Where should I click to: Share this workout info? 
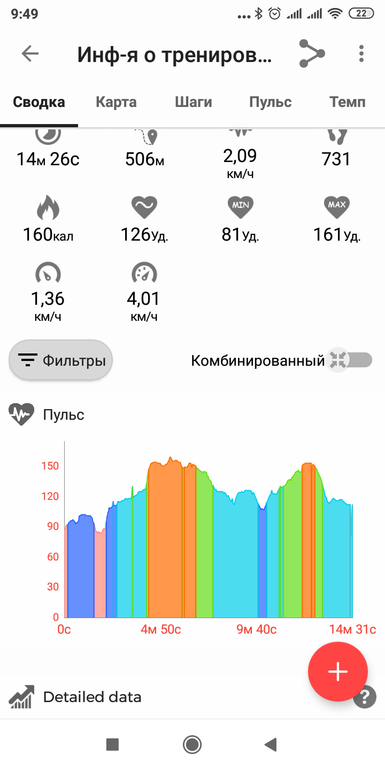pyautogui.click(x=312, y=54)
